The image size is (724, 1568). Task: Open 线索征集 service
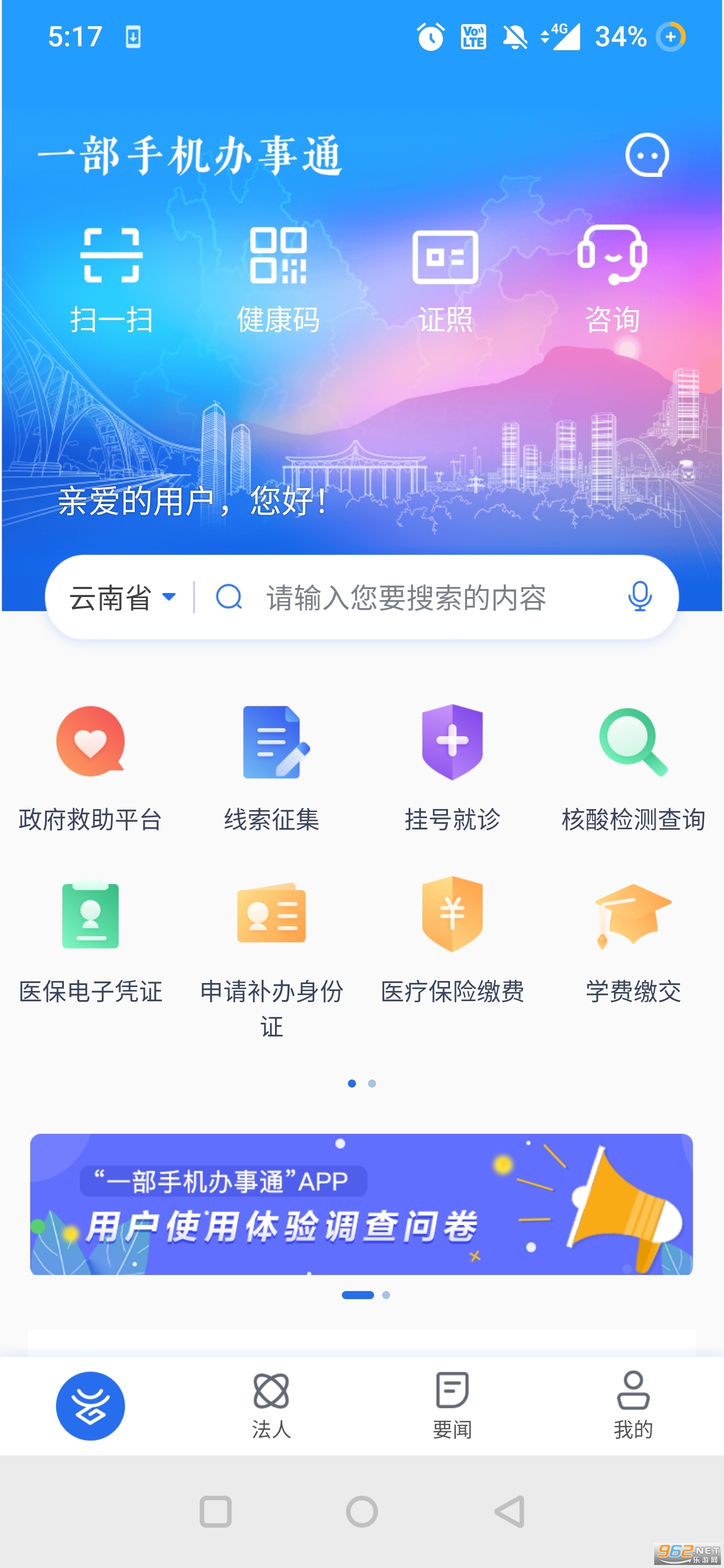[271, 767]
